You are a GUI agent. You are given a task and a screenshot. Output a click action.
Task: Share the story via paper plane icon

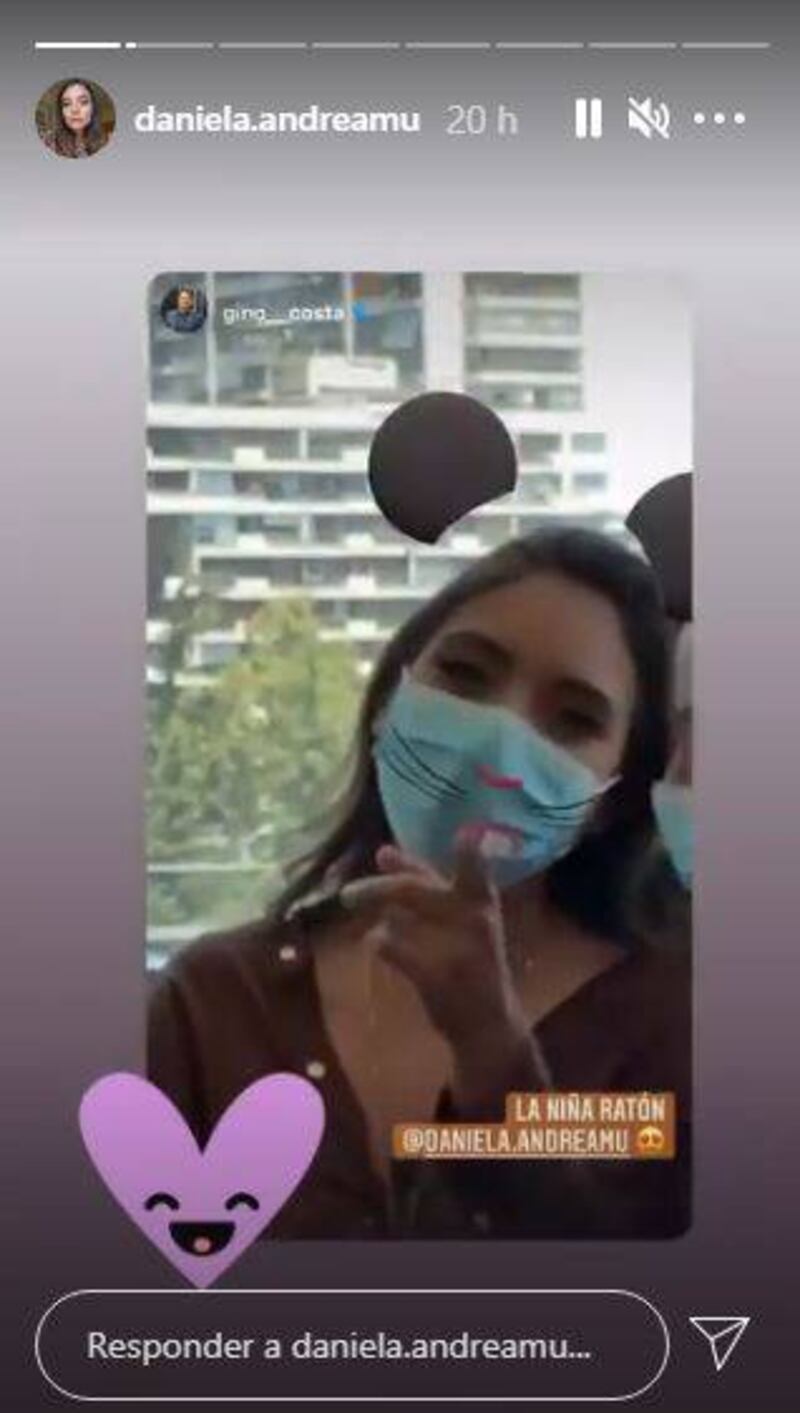[719, 1342]
